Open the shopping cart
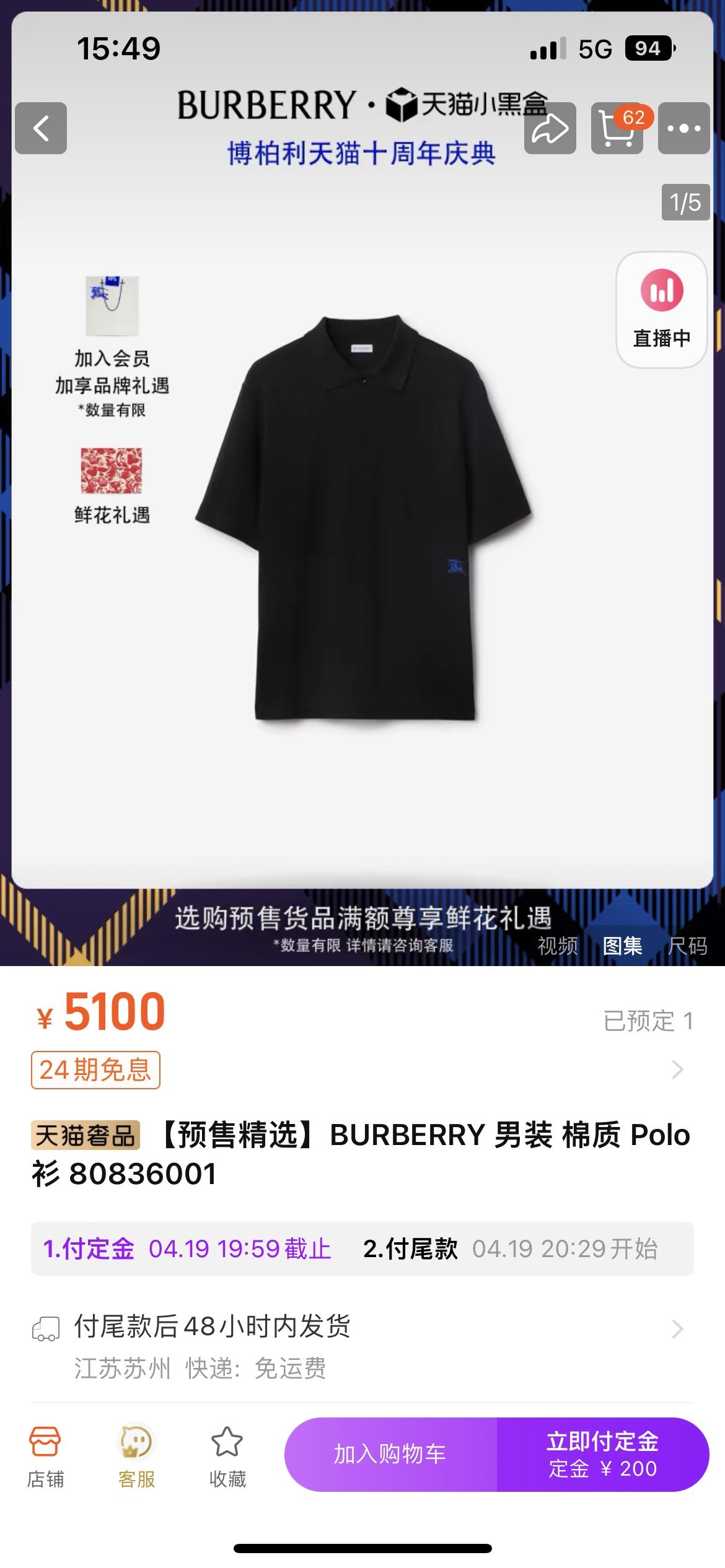The width and height of the screenshot is (725, 1568). point(617,128)
